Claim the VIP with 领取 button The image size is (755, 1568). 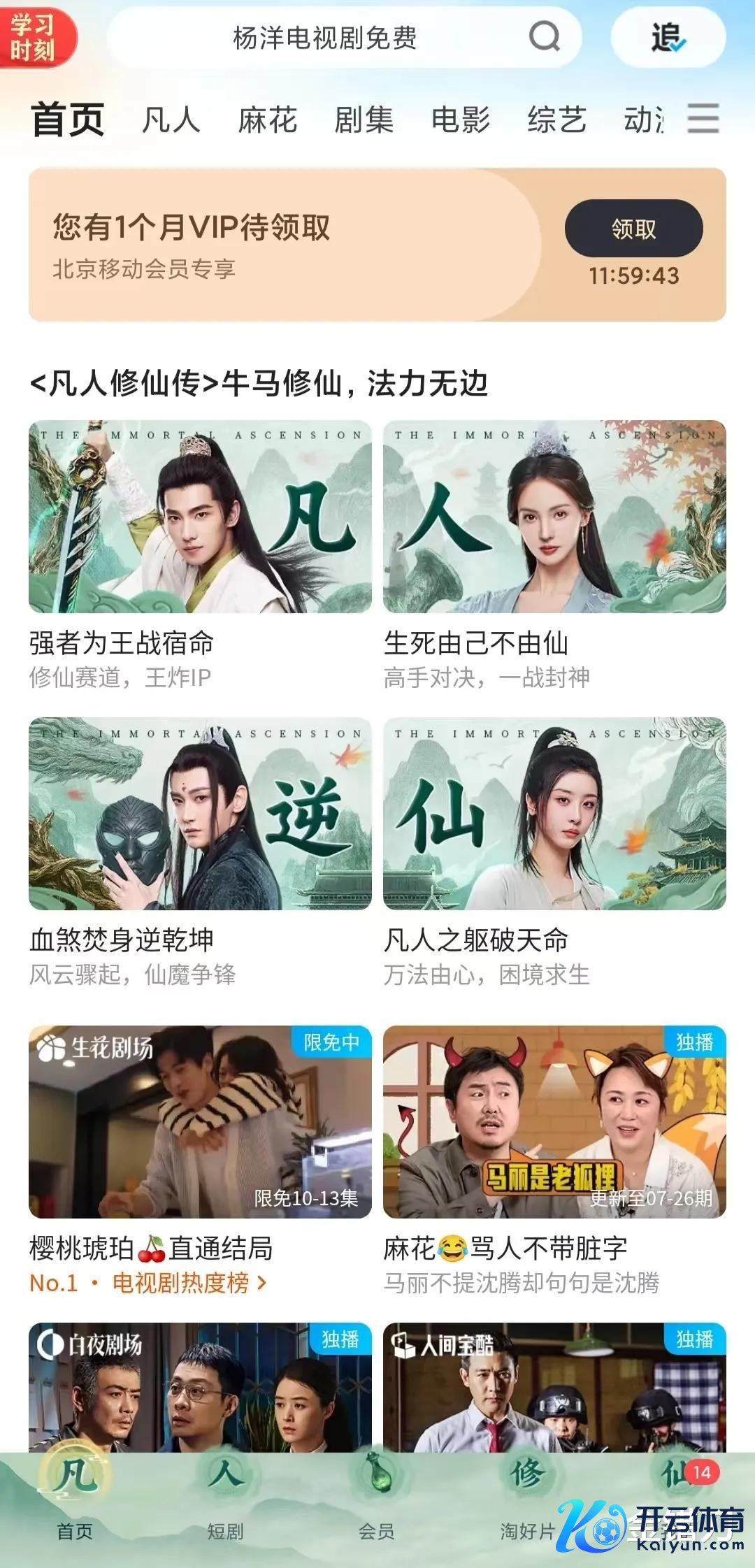[633, 229]
